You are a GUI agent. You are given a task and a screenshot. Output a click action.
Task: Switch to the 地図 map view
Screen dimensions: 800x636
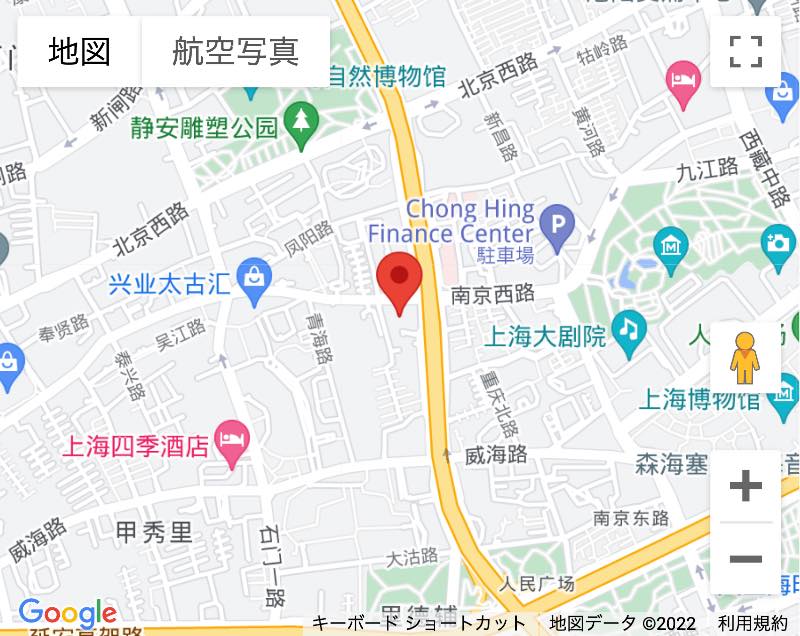point(79,51)
